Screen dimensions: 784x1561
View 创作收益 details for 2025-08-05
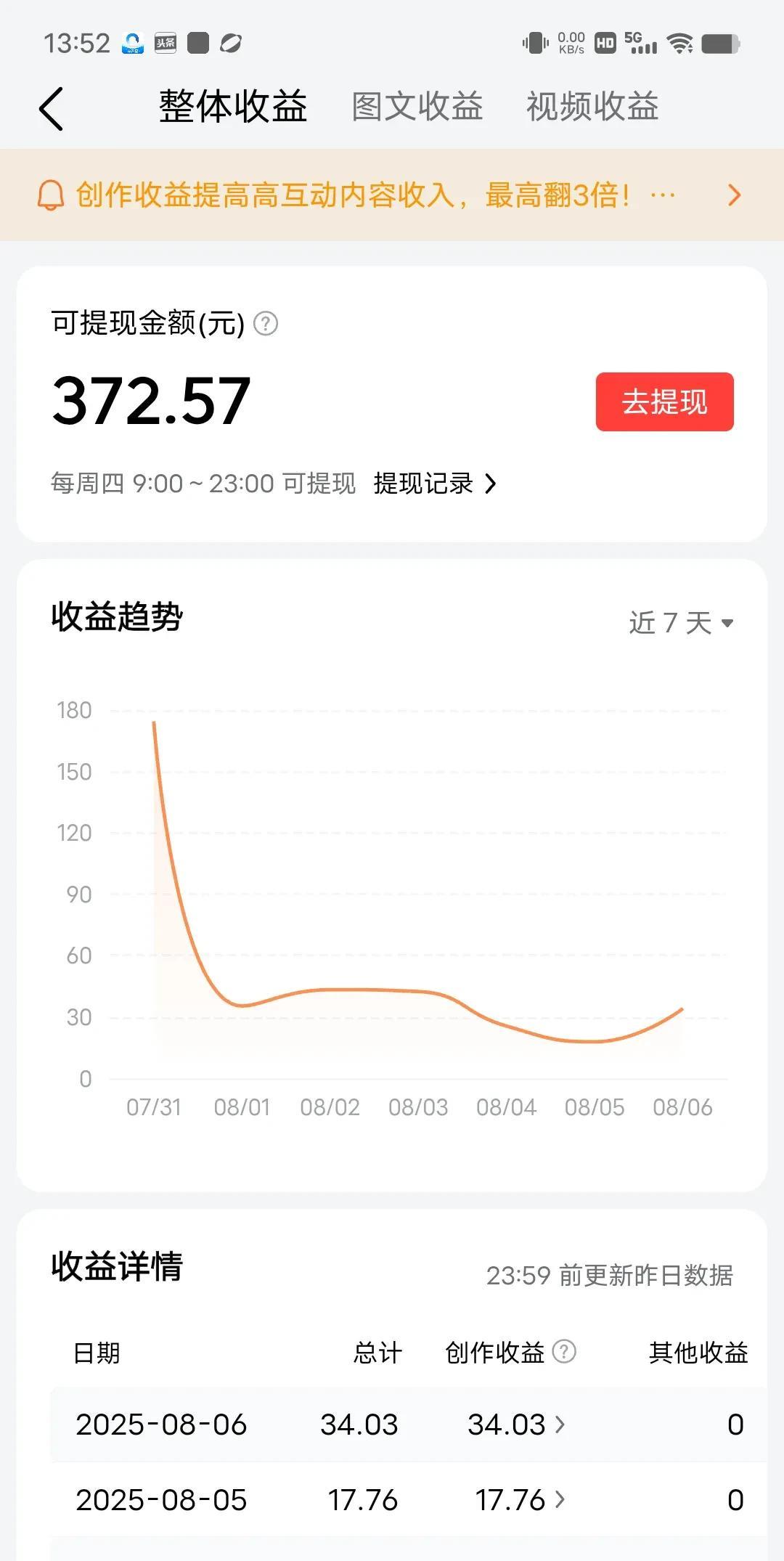(x=520, y=1500)
